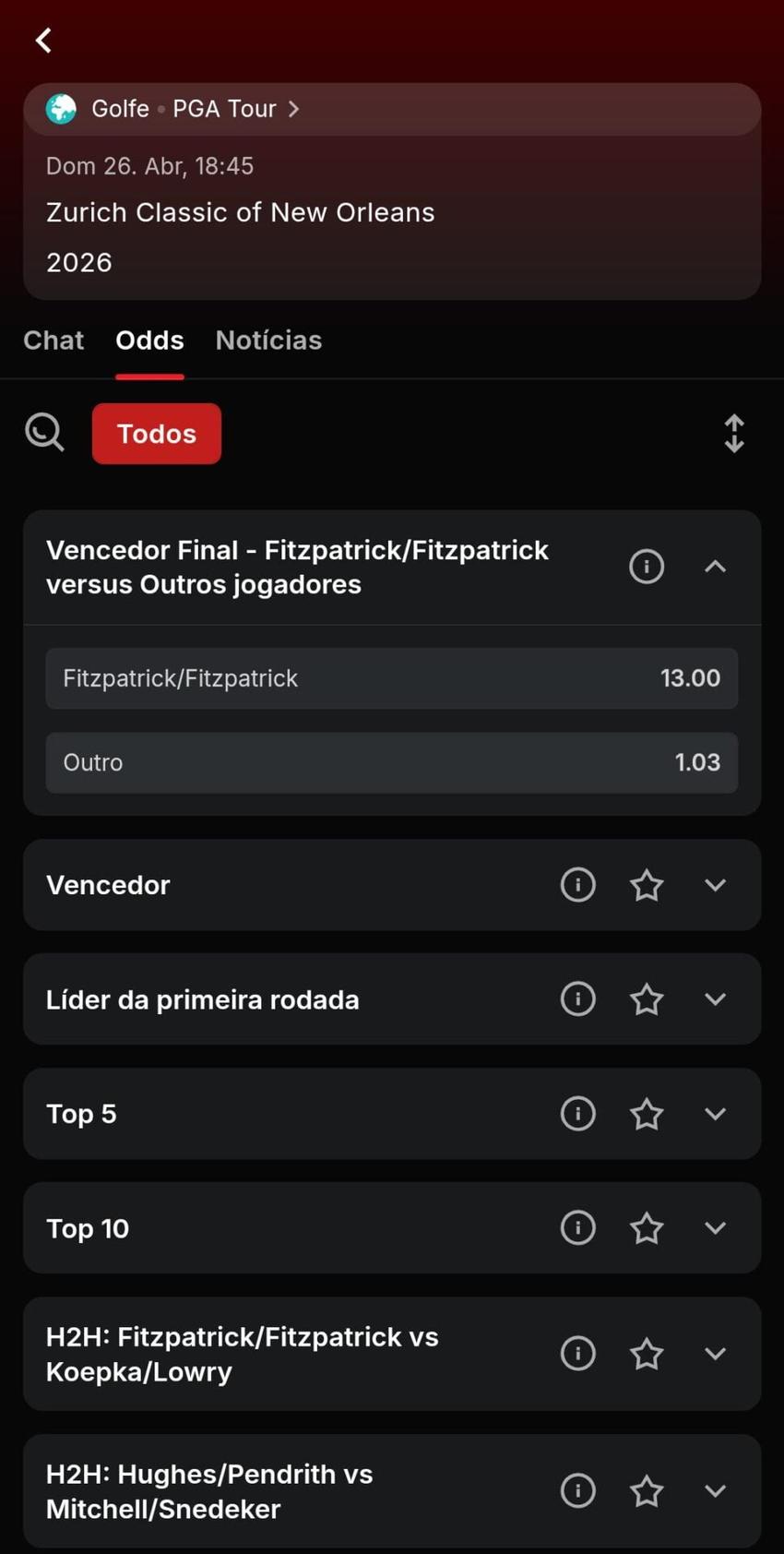Star the Top 5 market
784x1554 pixels.
(647, 1113)
